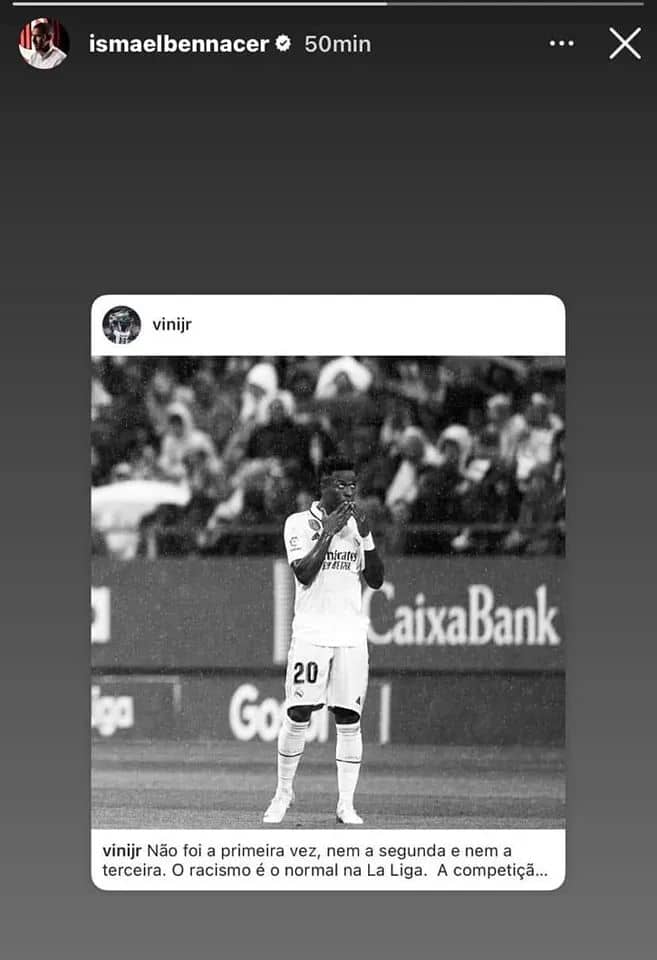The height and width of the screenshot is (960, 657).
Task: Open the shared vinijr post
Action: tap(328, 592)
